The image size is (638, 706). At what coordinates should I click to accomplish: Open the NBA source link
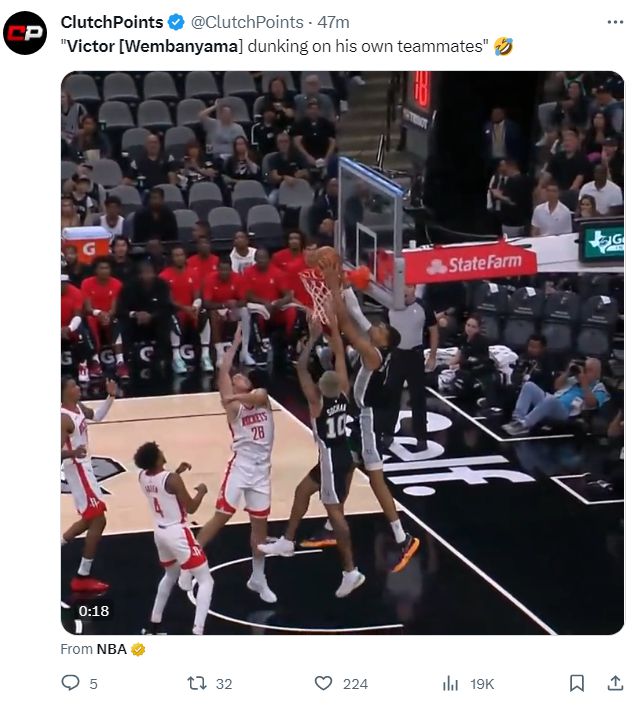tap(111, 649)
